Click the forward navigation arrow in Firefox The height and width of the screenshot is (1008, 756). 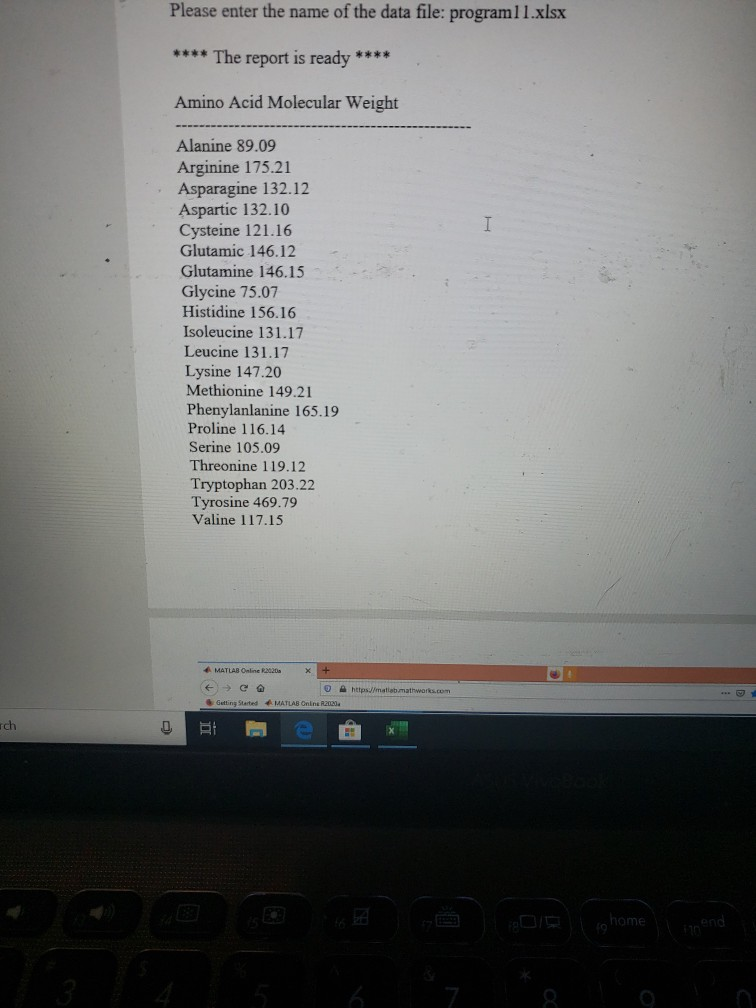click(225, 689)
